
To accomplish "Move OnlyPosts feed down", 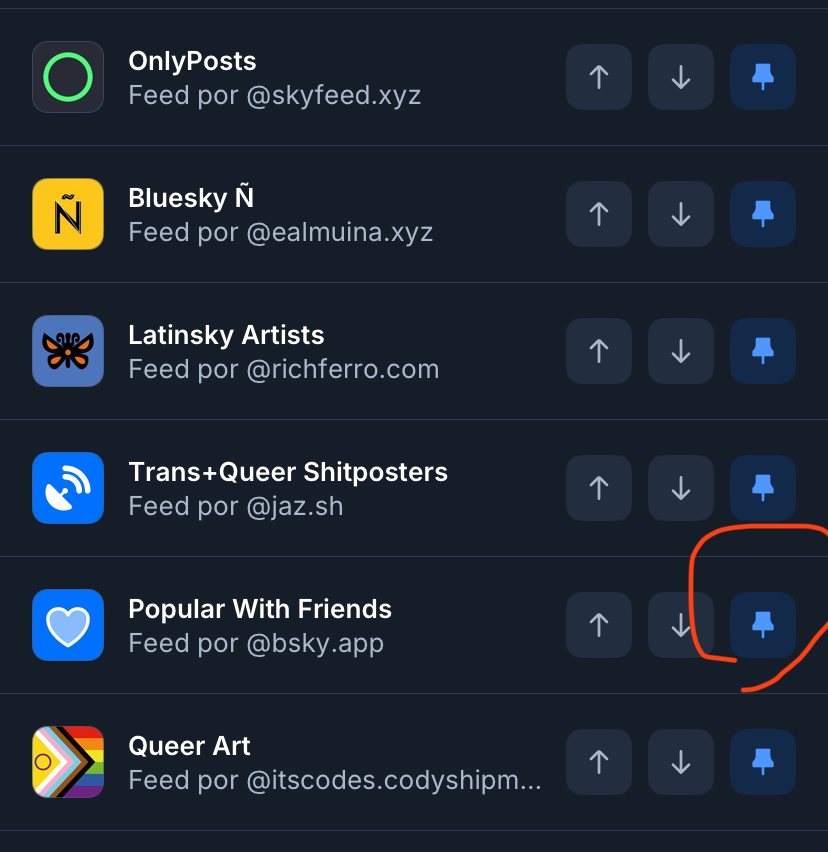I will [x=681, y=77].
